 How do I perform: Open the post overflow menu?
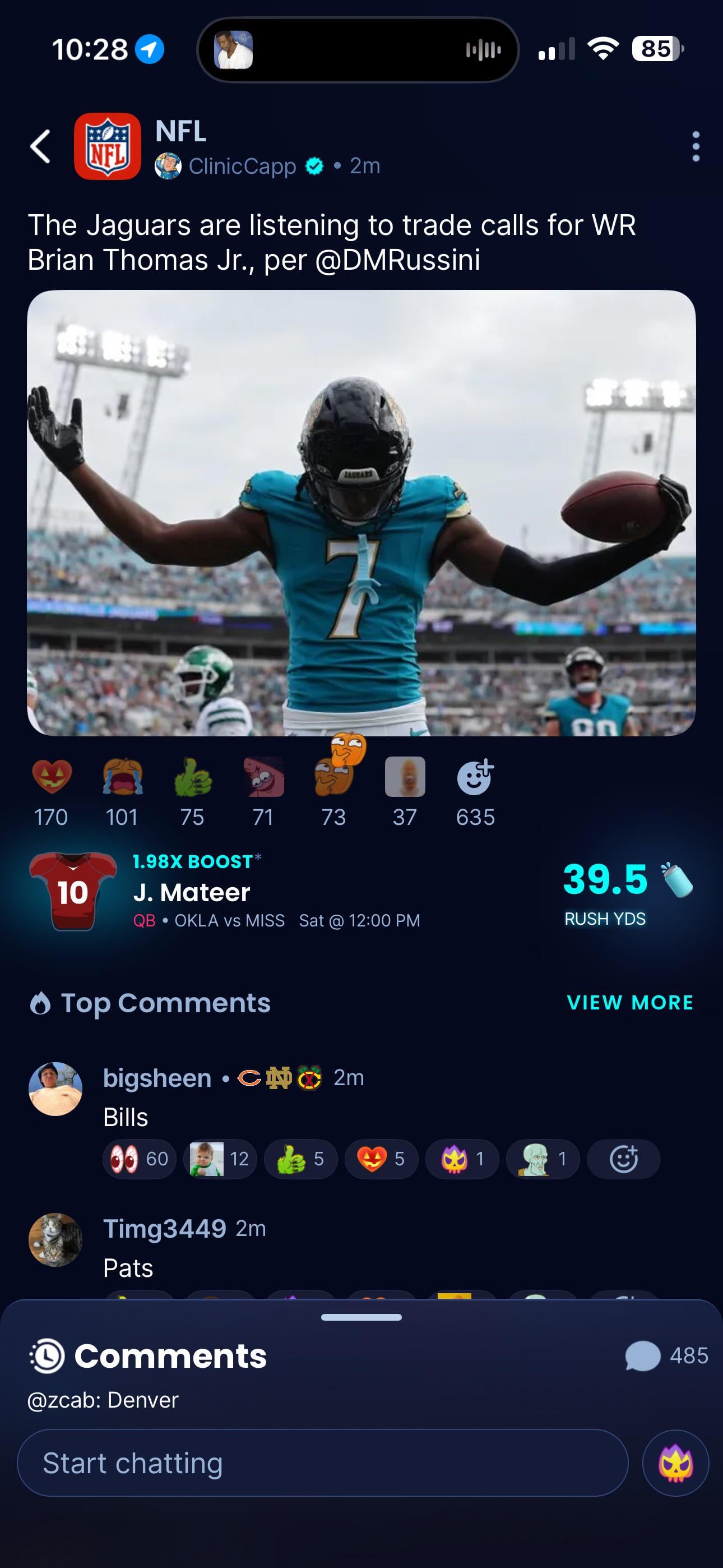[696, 147]
